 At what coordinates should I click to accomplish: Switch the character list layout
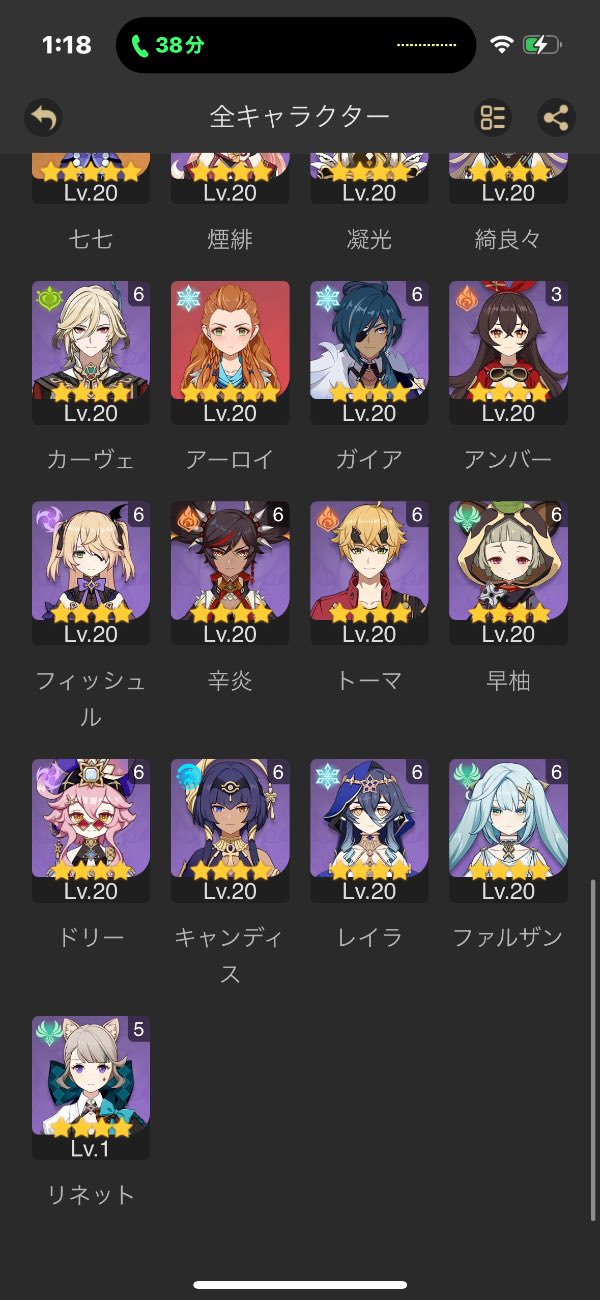492,118
